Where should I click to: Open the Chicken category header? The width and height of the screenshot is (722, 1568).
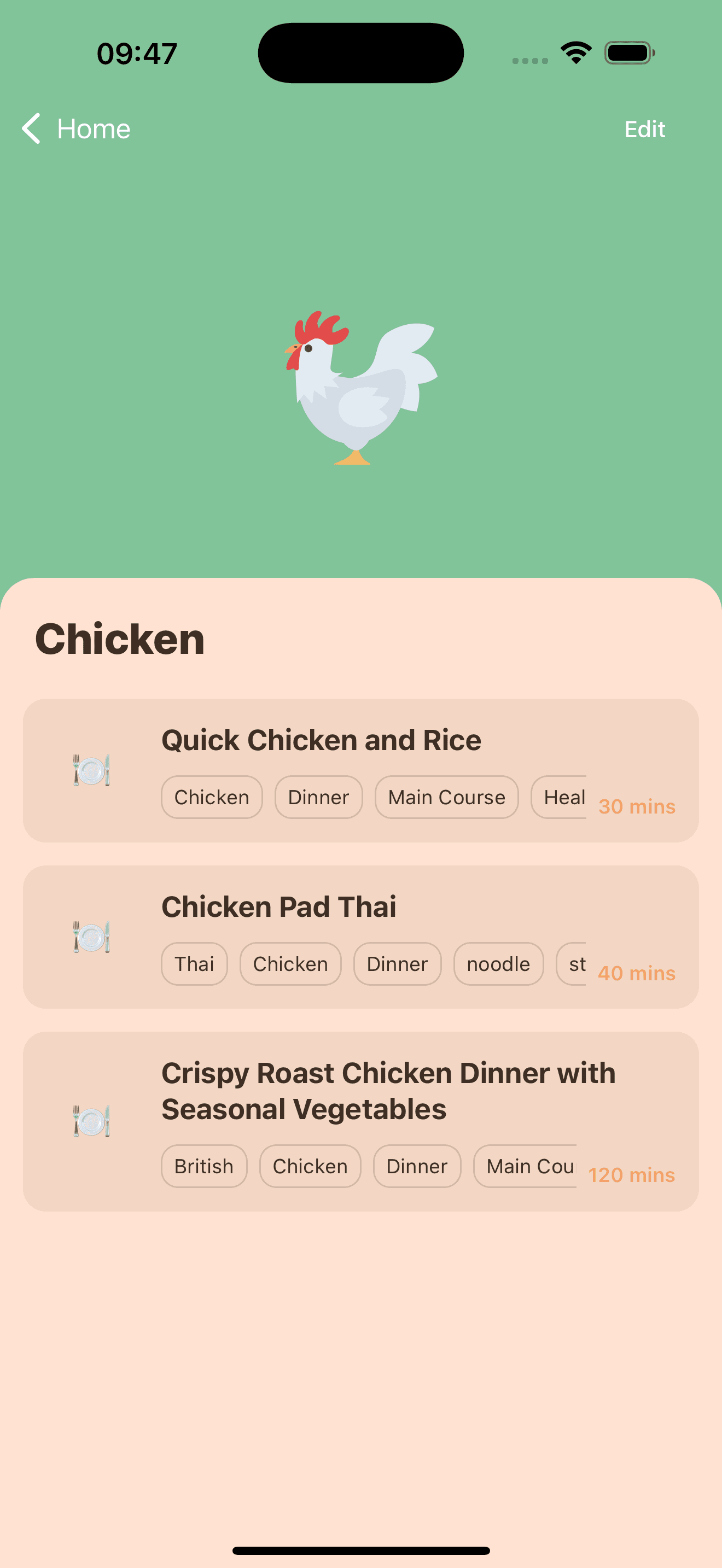click(120, 639)
